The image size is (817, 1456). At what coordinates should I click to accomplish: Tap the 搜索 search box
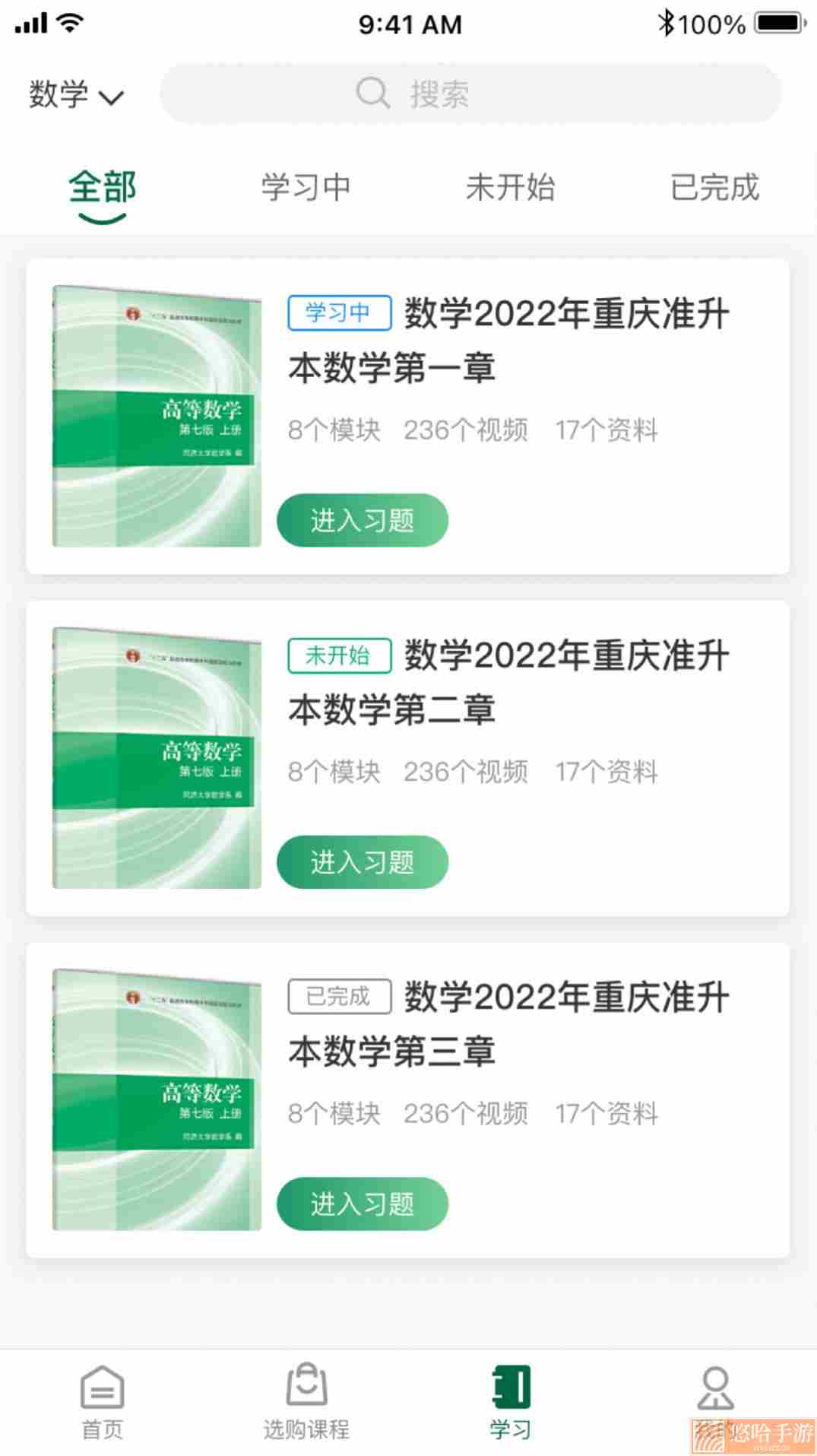(x=470, y=94)
